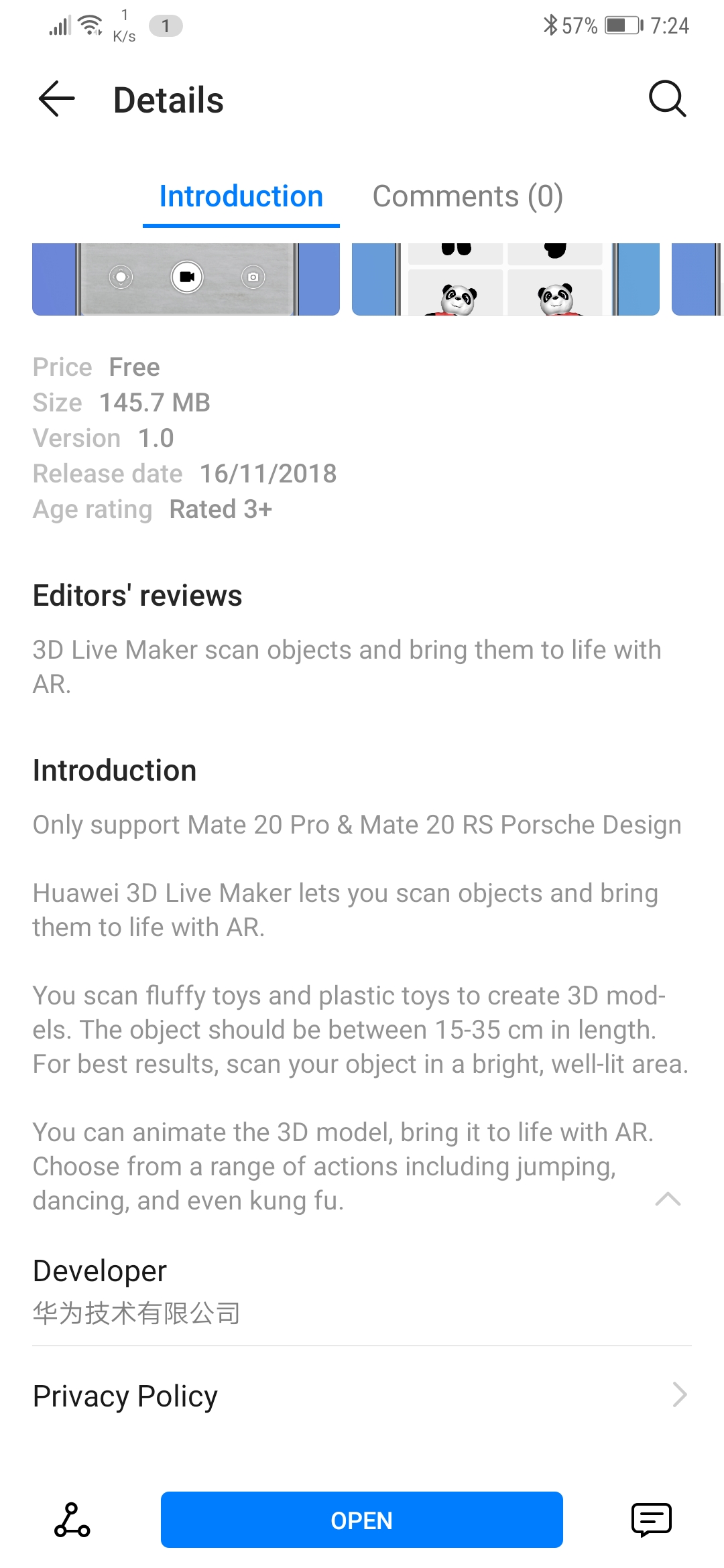Image resolution: width=724 pixels, height=1568 pixels.
Task: Collapse the introduction text
Action: [x=668, y=1199]
